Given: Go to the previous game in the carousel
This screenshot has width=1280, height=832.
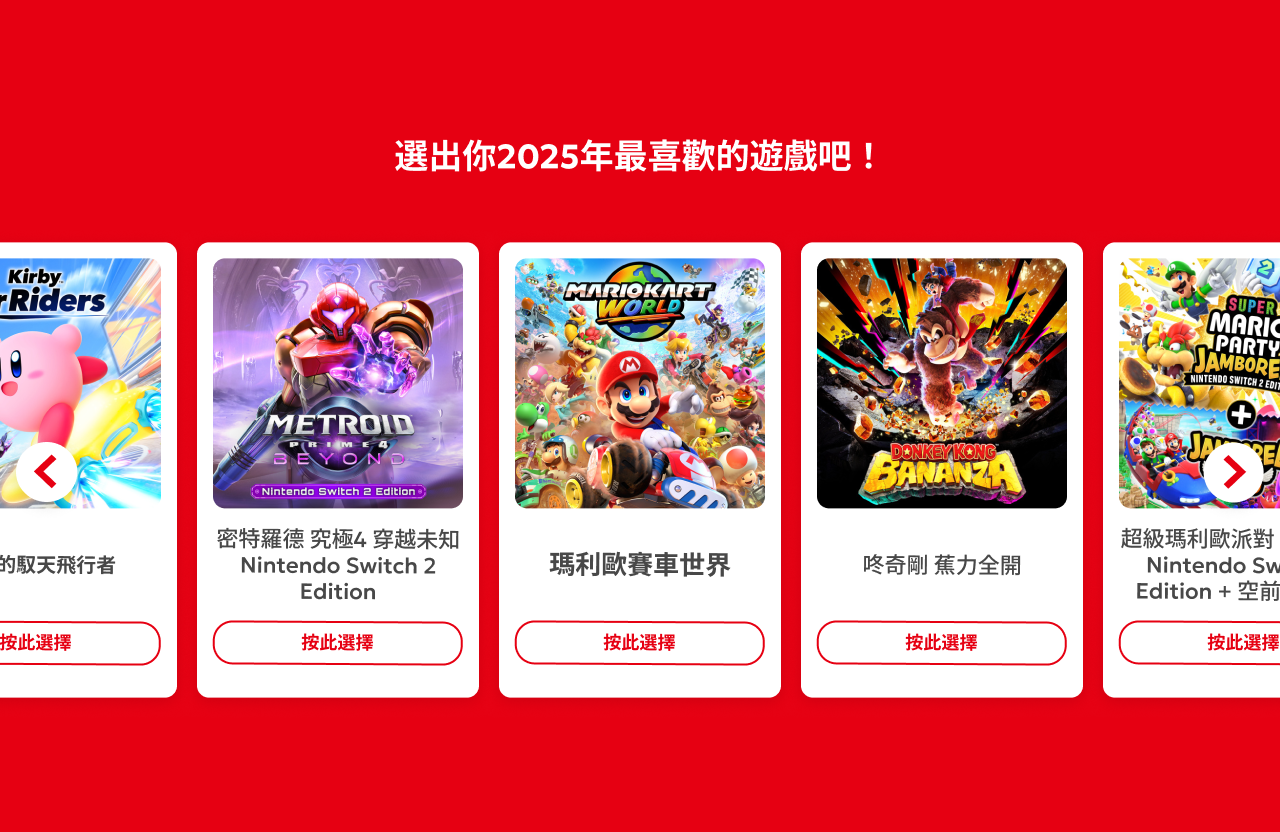Looking at the screenshot, I should click(x=46, y=472).
